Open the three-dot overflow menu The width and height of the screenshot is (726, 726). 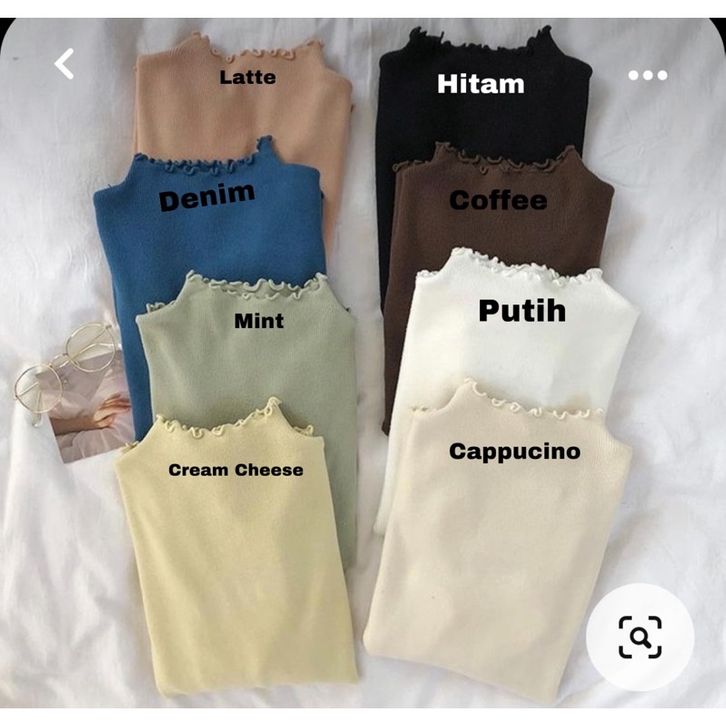click(x=647, y=75)
